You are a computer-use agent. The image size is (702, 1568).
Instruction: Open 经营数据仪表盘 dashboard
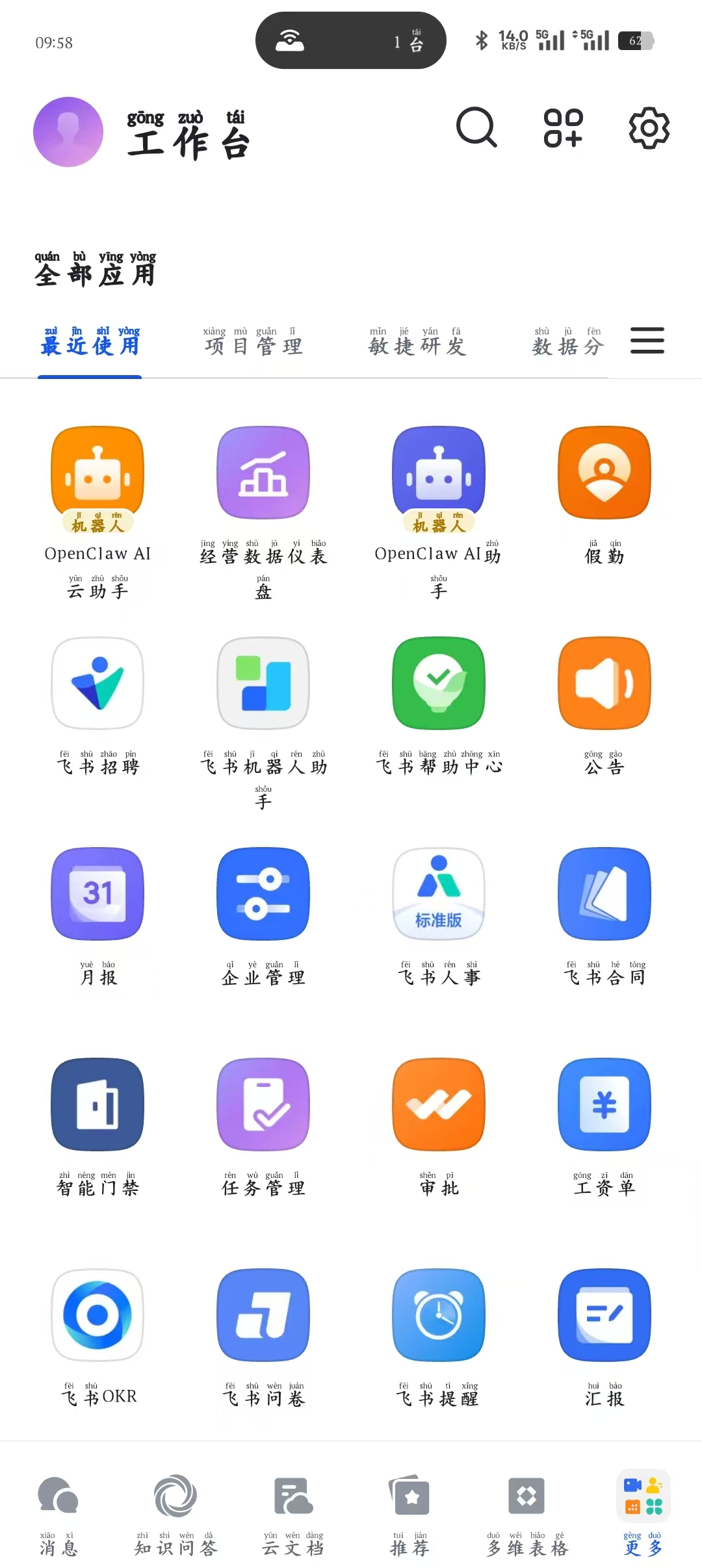(x=263, y=473)
